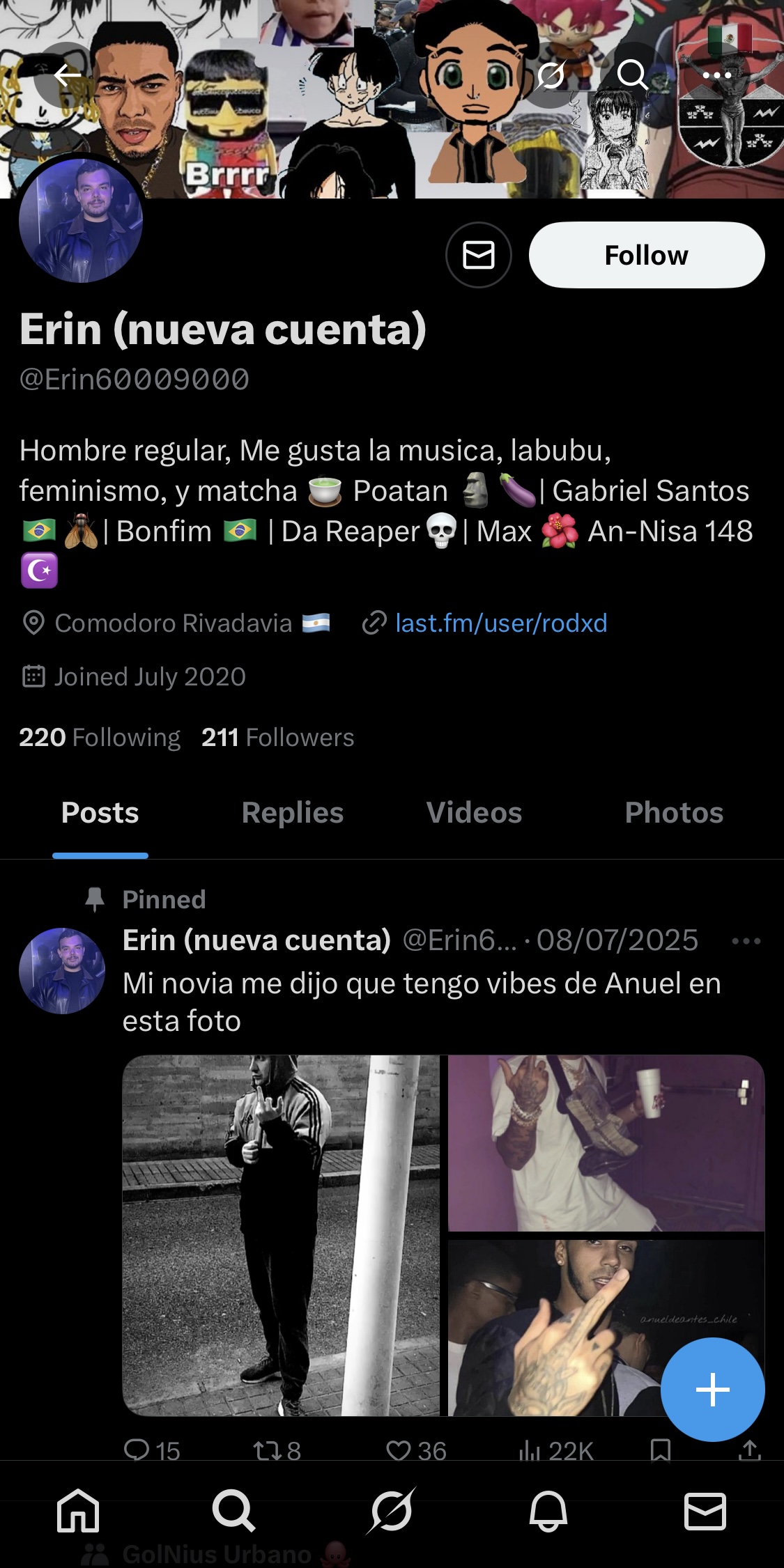This screenshot has width=784, height=1568.
Task: Follow Erin (nueva cuenta)
Action: 646,255
